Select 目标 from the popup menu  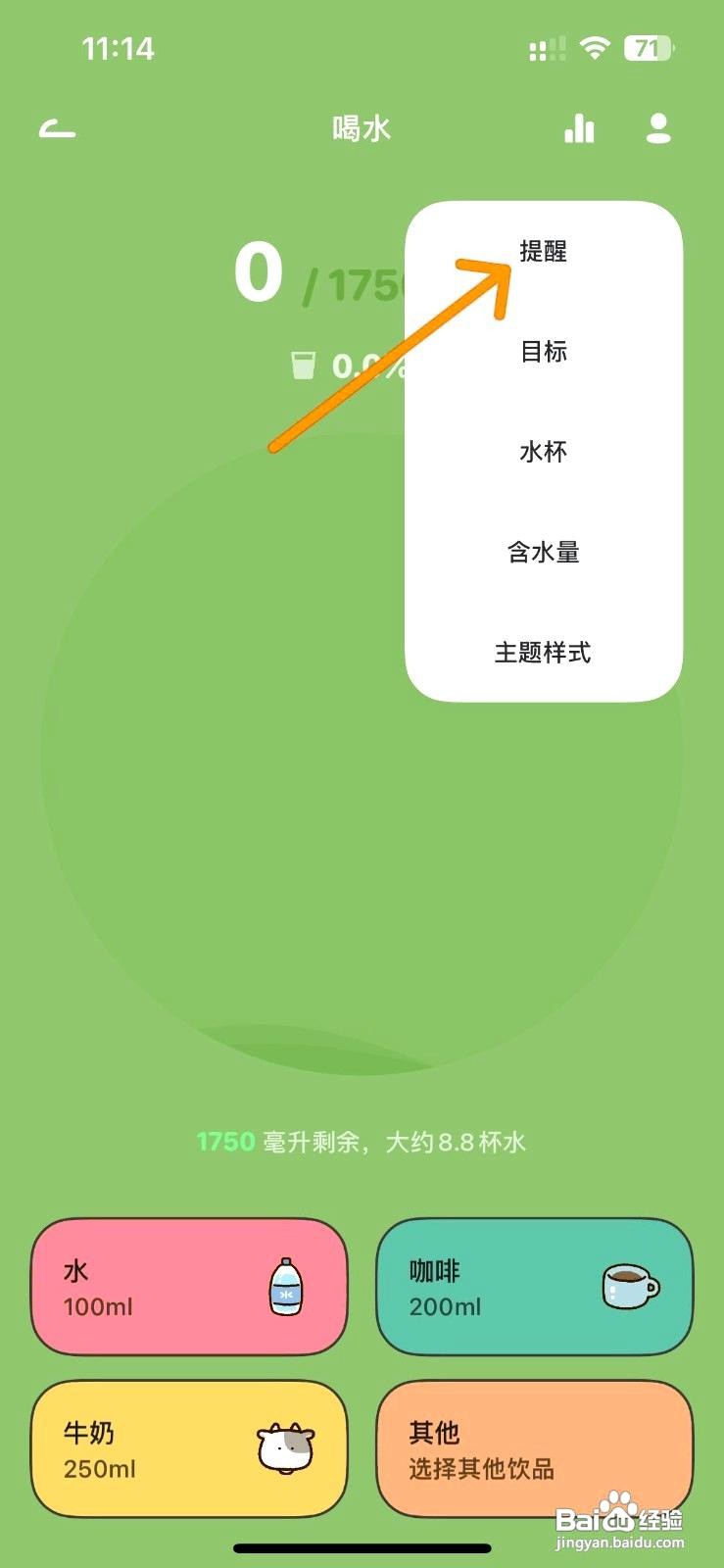[544, 352]
